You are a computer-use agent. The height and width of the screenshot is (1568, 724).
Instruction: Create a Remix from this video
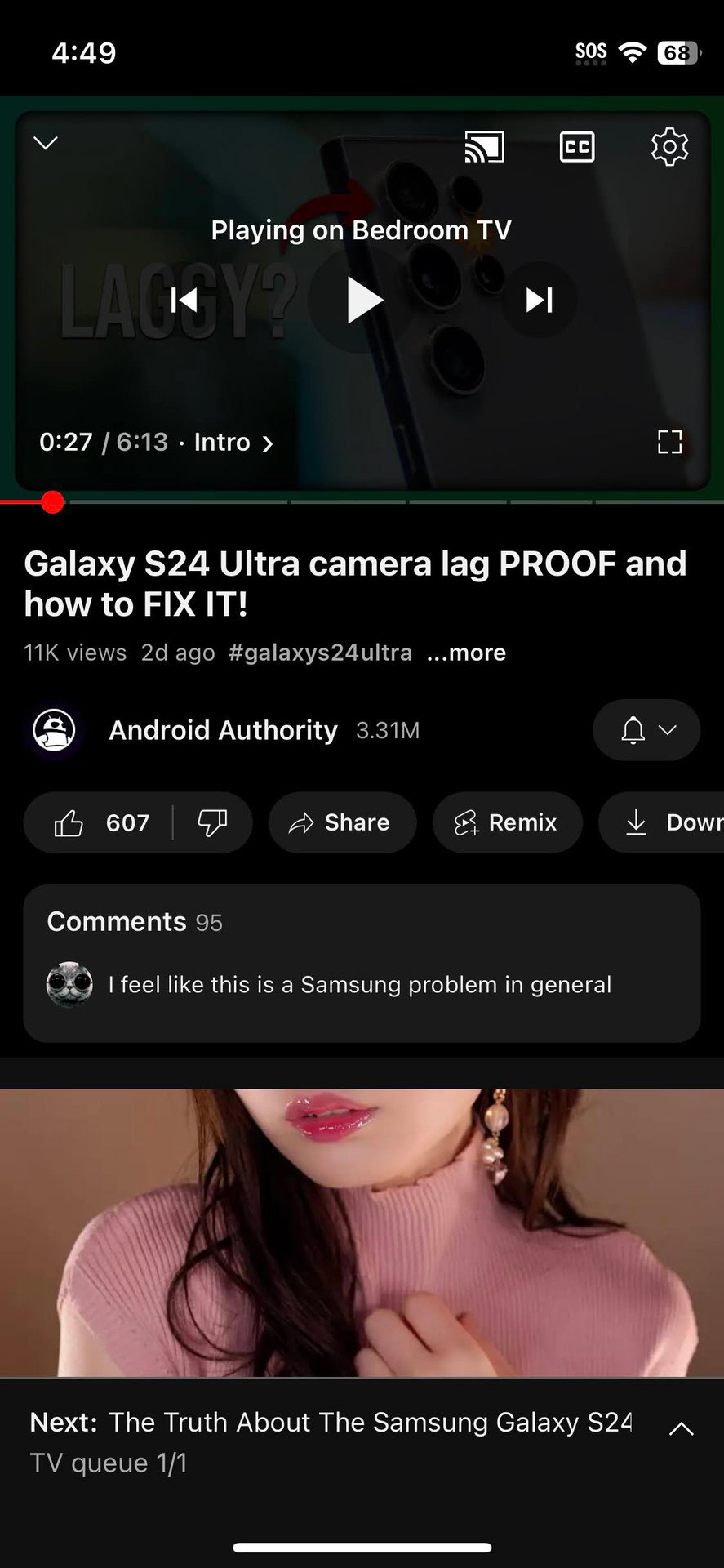tap(507, 822)
